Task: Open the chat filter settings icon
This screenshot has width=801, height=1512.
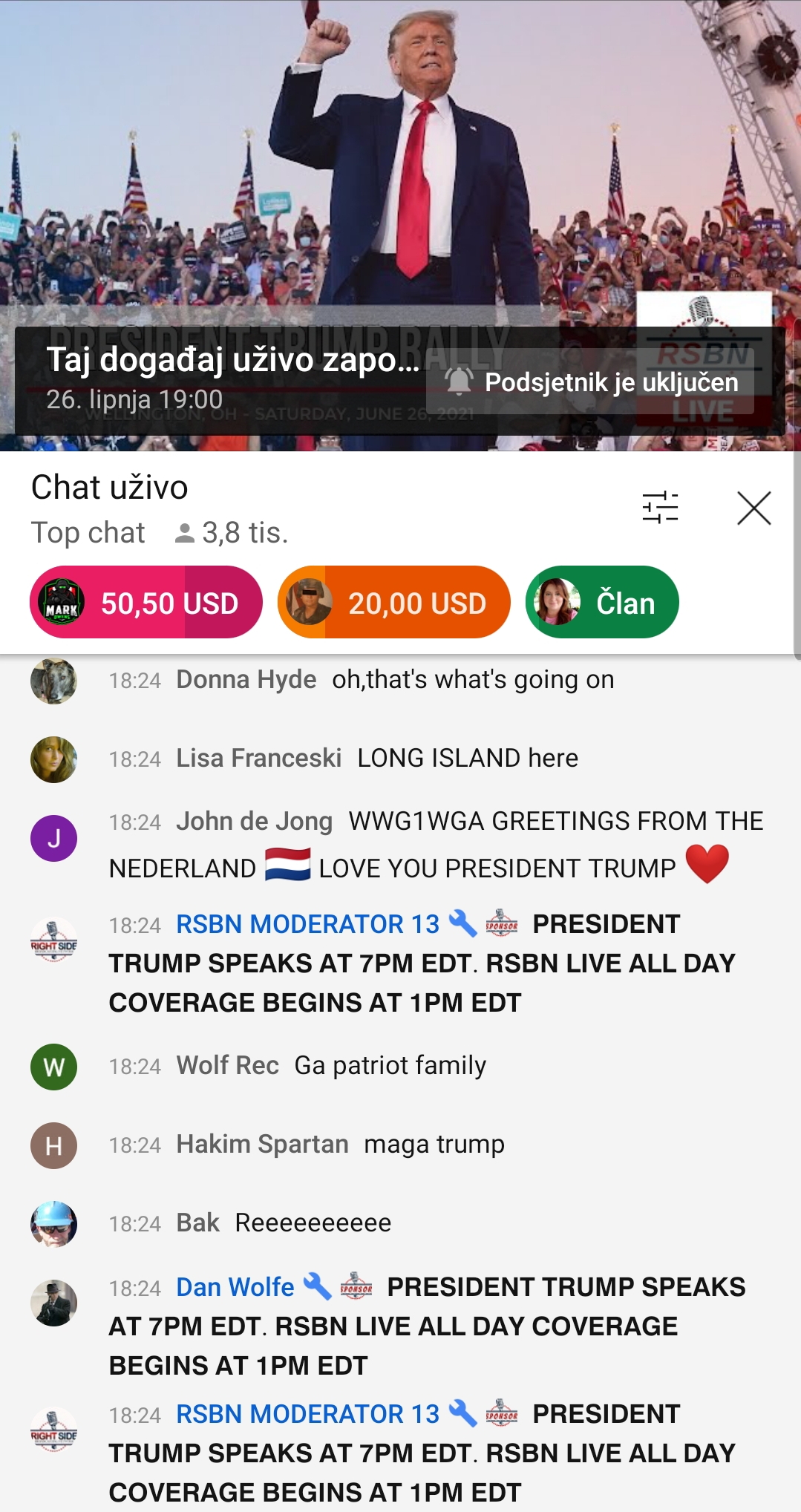Action: click(x=660, y=508)
